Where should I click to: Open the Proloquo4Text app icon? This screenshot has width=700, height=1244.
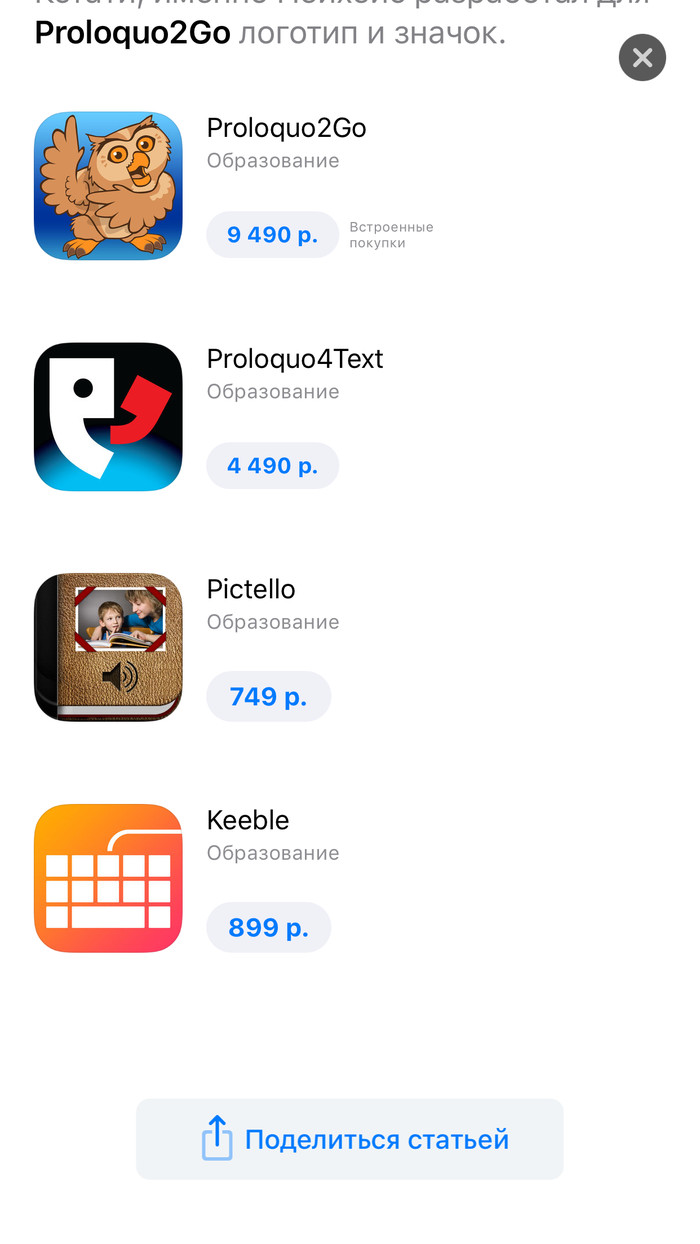[108, 417]
